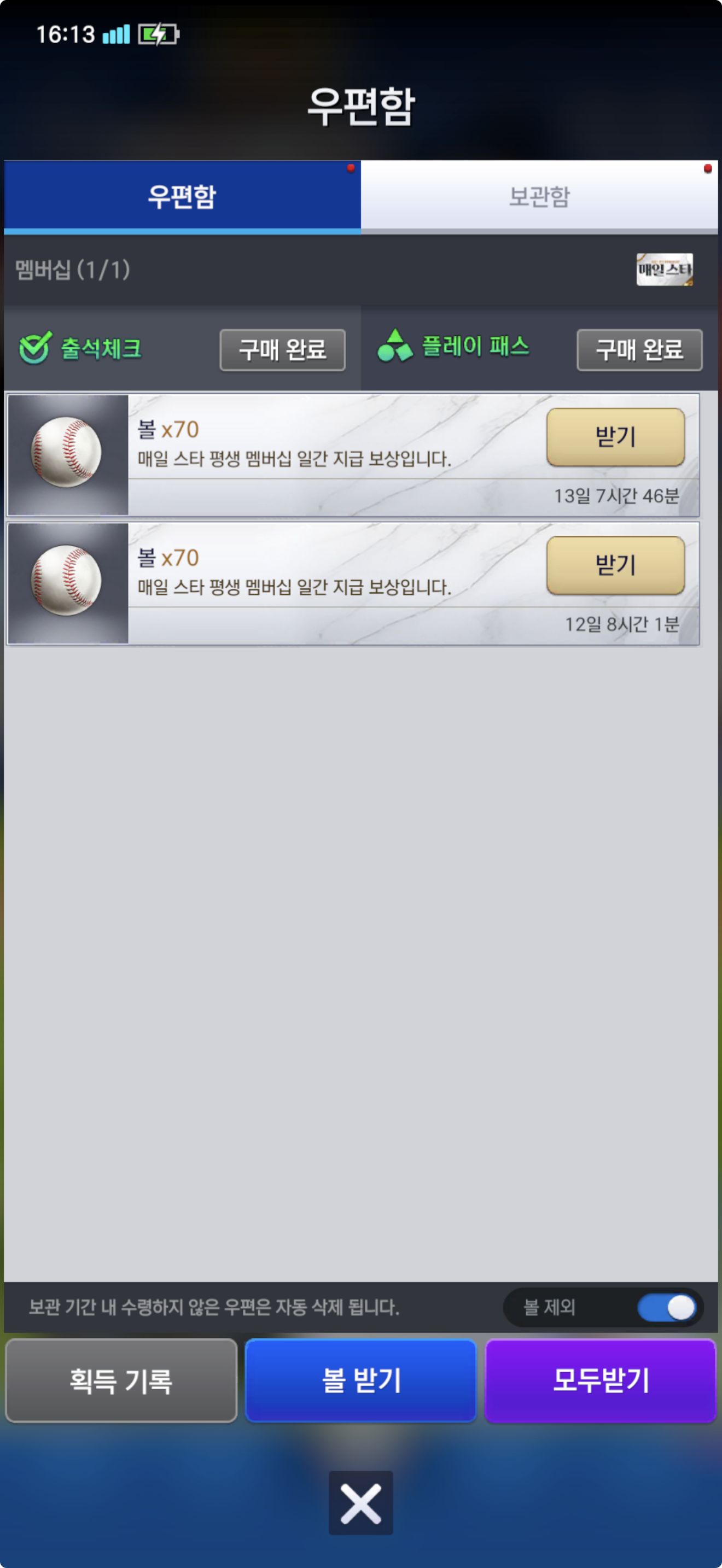722x1568 pixels.
Task: Switch to the 보관함 tab
Action: click(539, 196)
